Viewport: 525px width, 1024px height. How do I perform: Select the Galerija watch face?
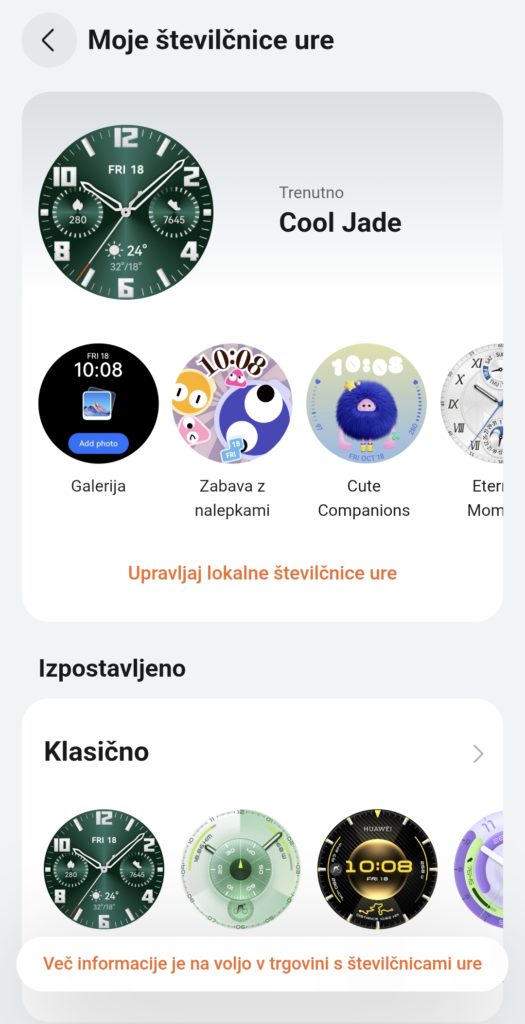pos(98,404)
